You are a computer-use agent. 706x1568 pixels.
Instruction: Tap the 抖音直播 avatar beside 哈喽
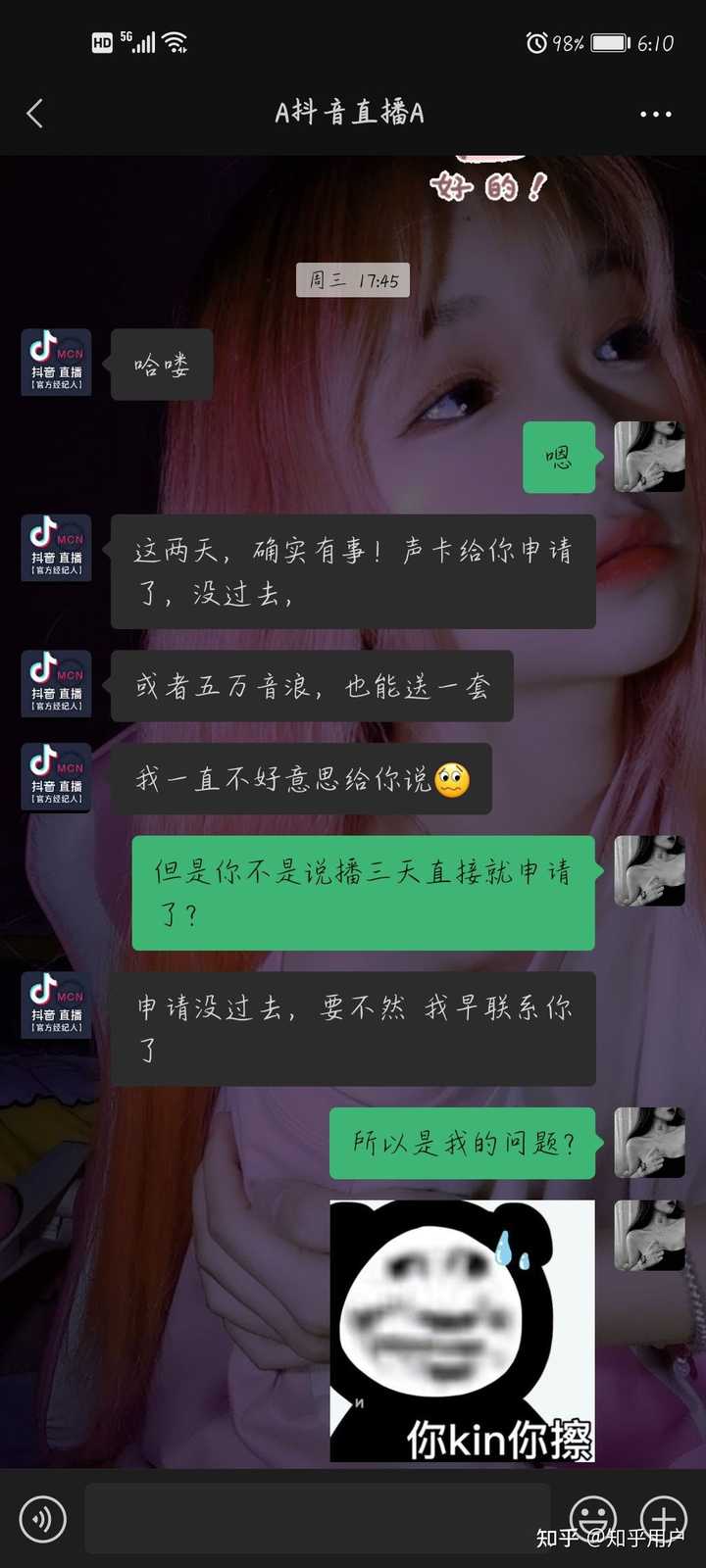56,363
